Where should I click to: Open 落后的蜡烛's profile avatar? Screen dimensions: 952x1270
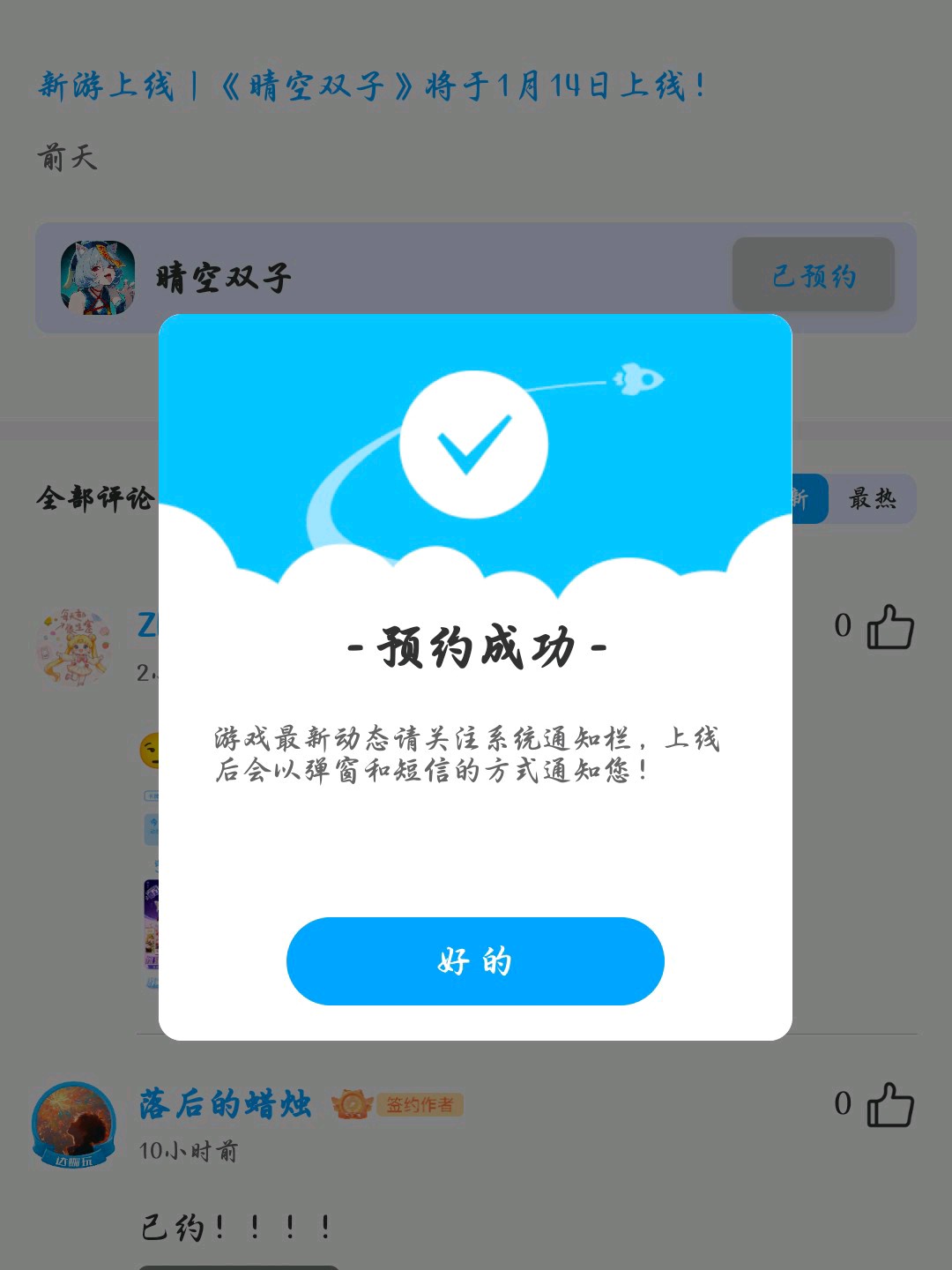point(74,1125)
